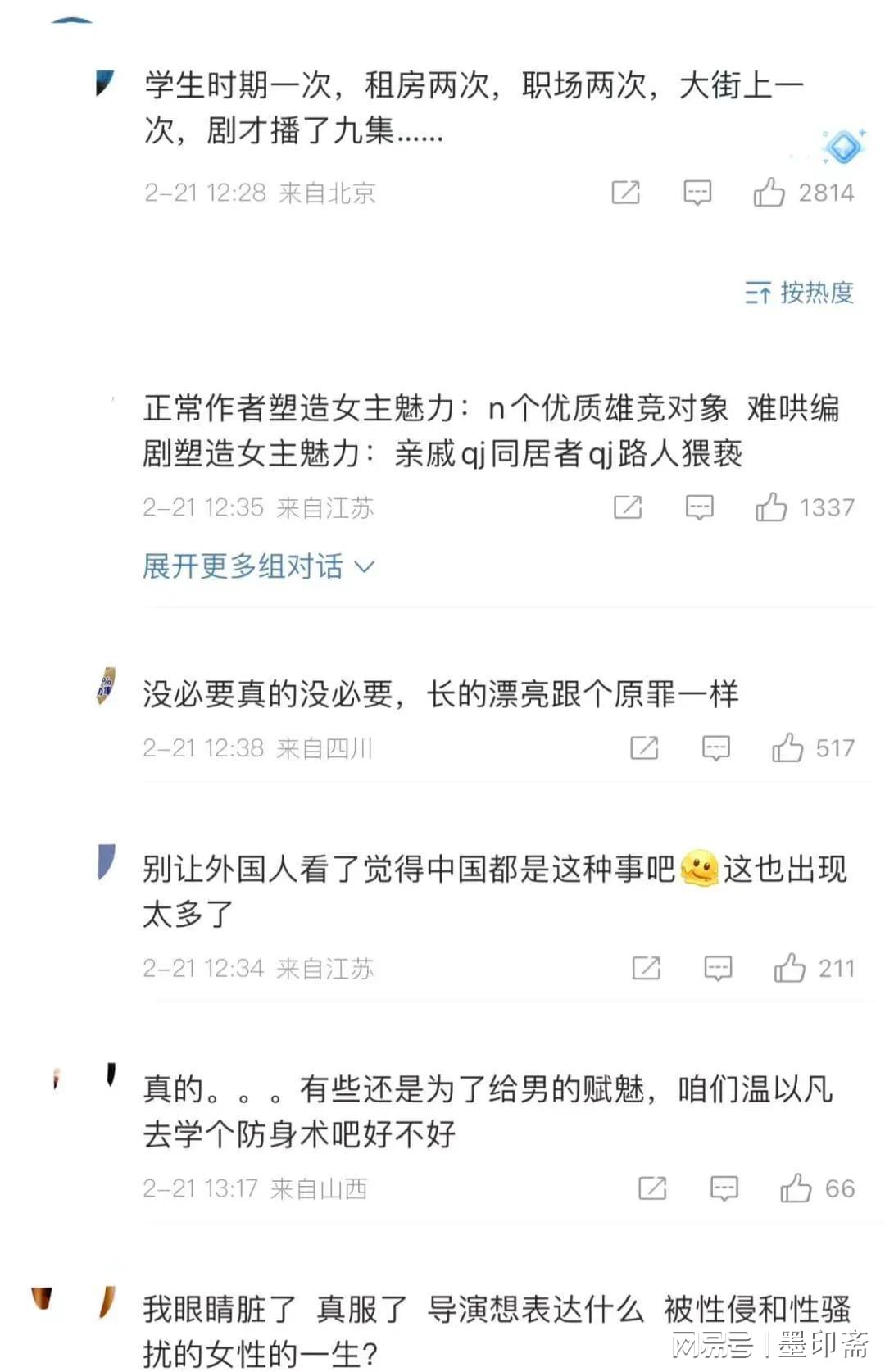Open the 按热度 sort option
This screenshot has width=885, height=1372.
point(800,293)
